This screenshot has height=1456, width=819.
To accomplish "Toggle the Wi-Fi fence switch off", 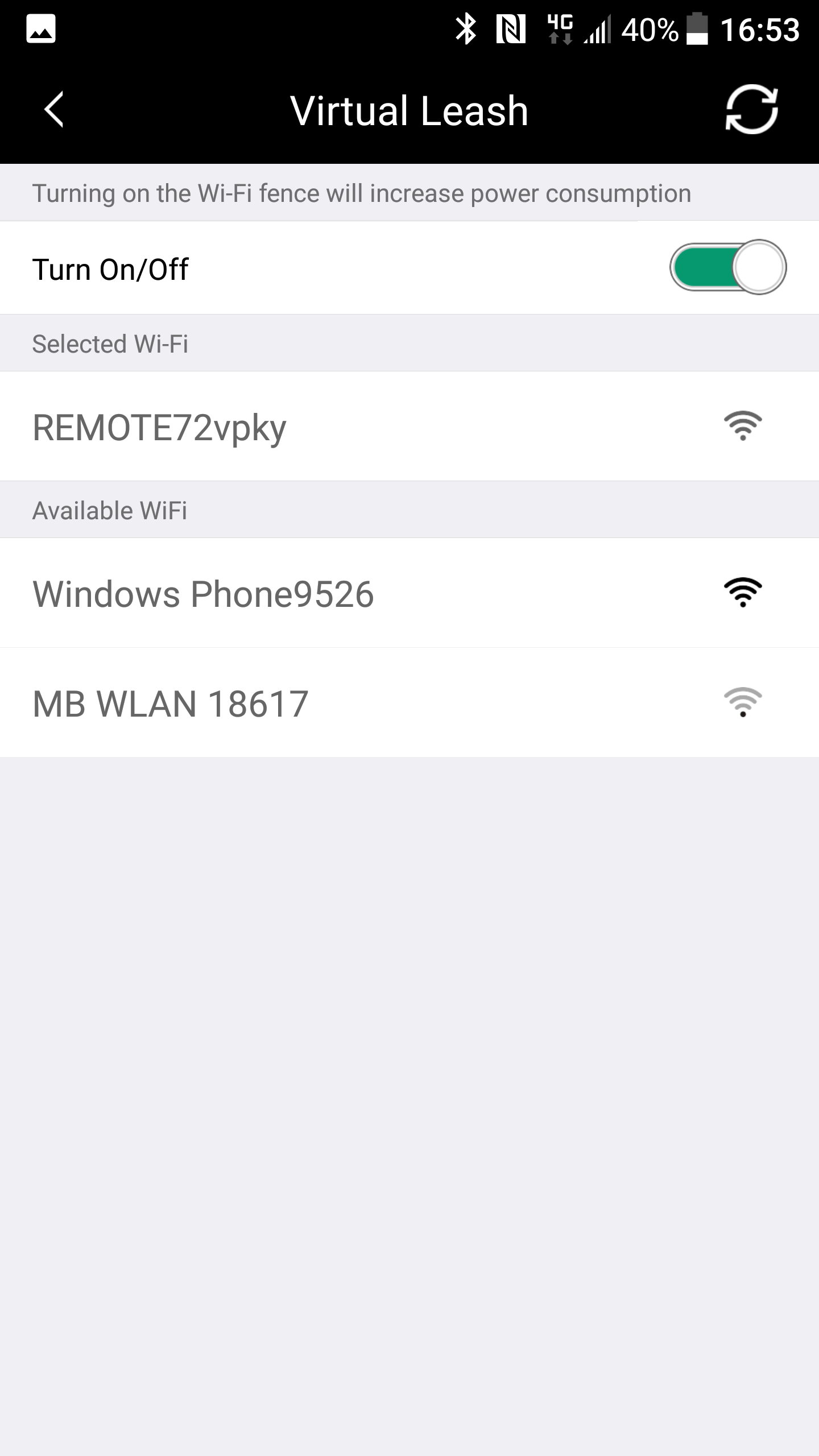I will (727, 267).
